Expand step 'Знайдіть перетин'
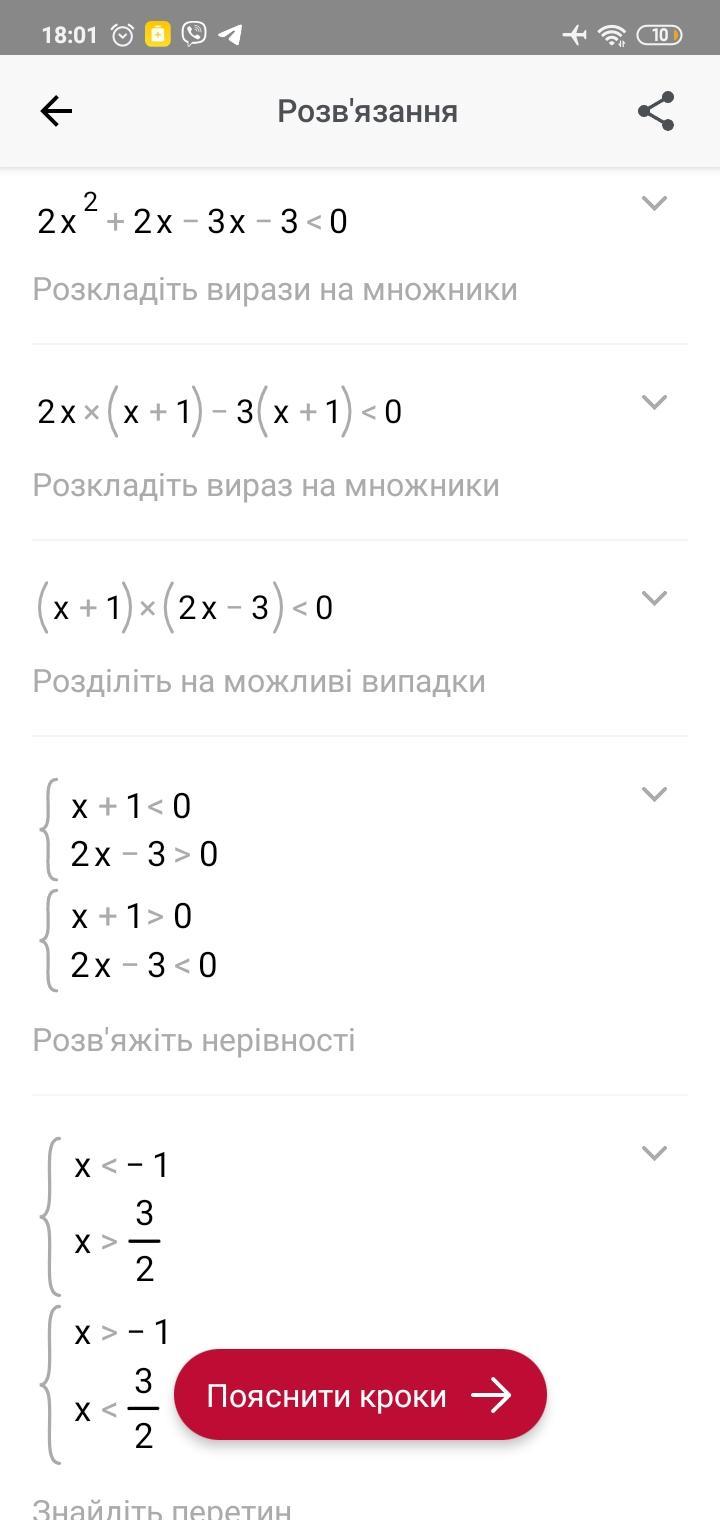The width and height of the screenshot is (720, 1520). point(654,1153)
